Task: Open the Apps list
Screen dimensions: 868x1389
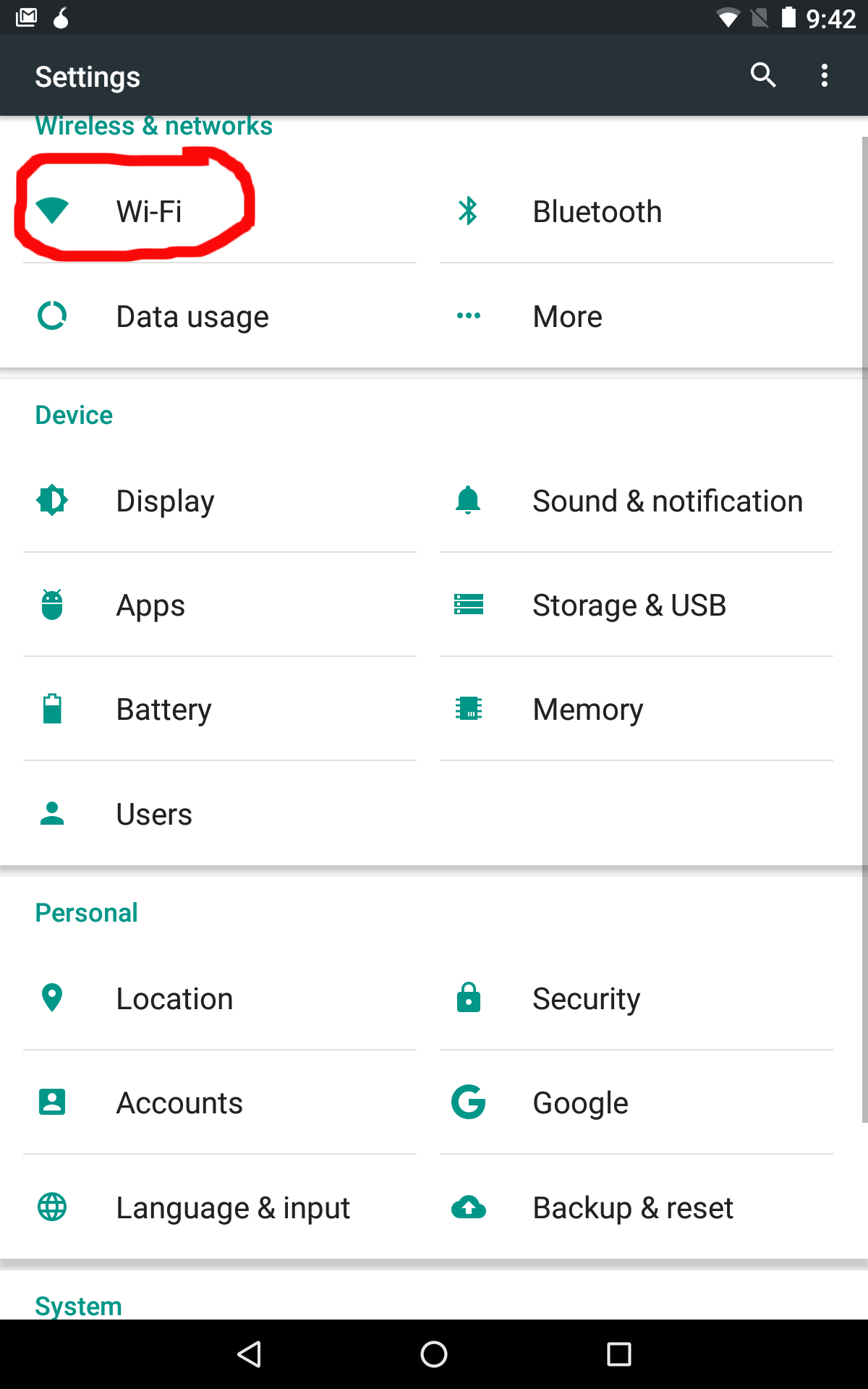Action: tap(220, 605)
